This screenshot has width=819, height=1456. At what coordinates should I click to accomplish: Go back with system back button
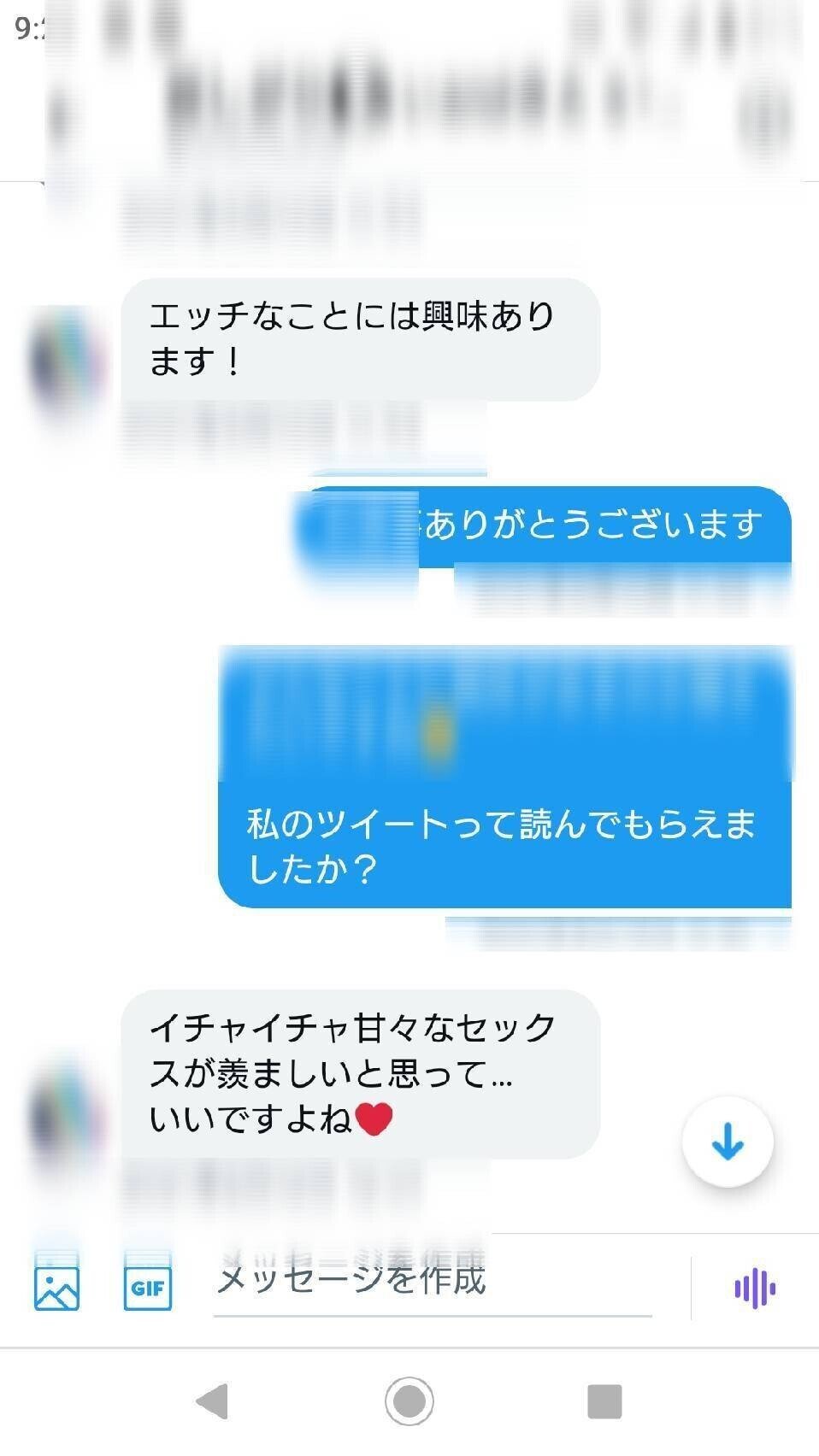click(212, 1401)
